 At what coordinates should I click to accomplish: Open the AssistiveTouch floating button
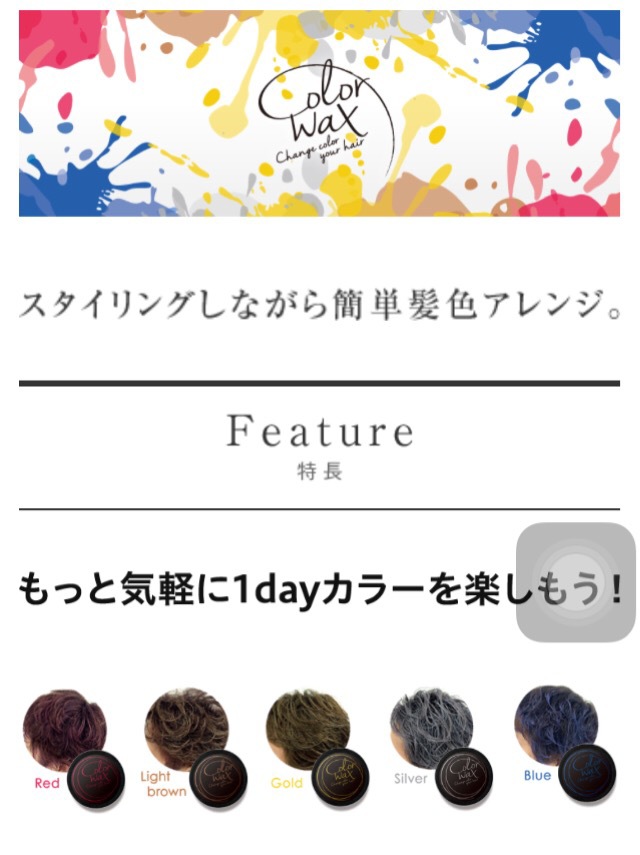point(575,583)
